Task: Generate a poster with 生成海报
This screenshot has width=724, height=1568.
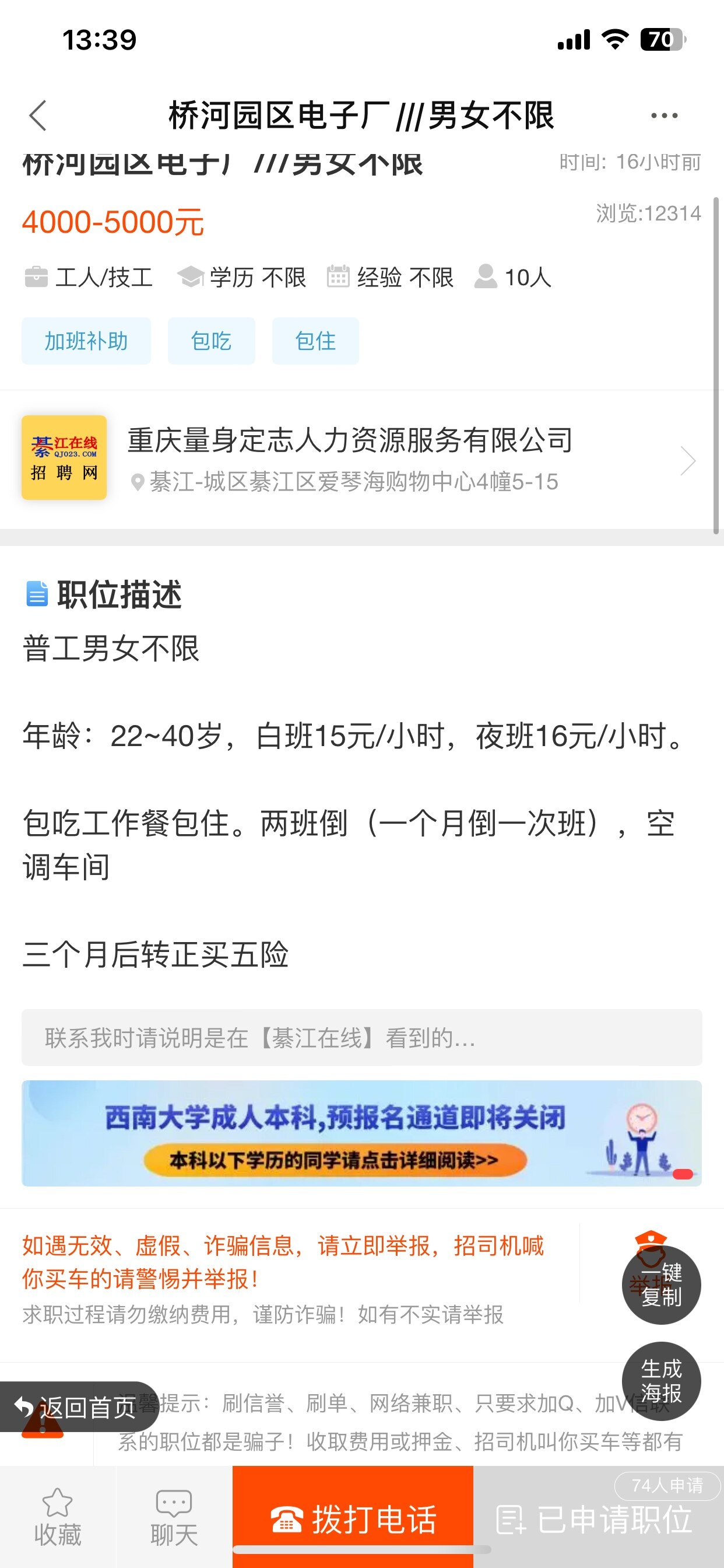Action: pos(661,1381)
